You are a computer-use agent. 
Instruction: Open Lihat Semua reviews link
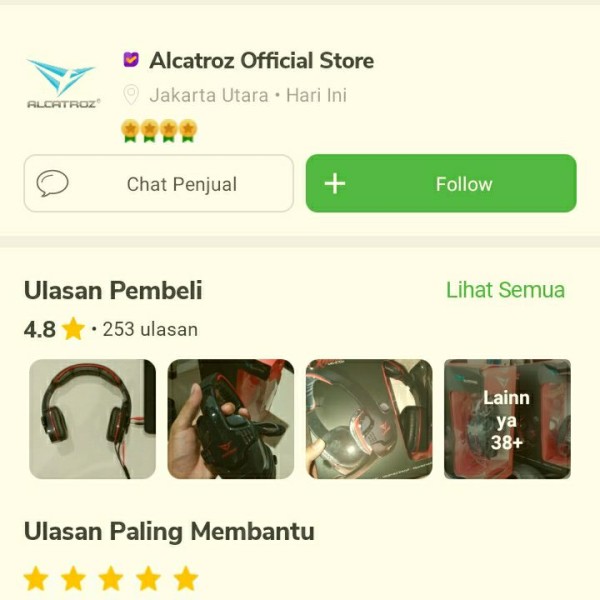505,290
